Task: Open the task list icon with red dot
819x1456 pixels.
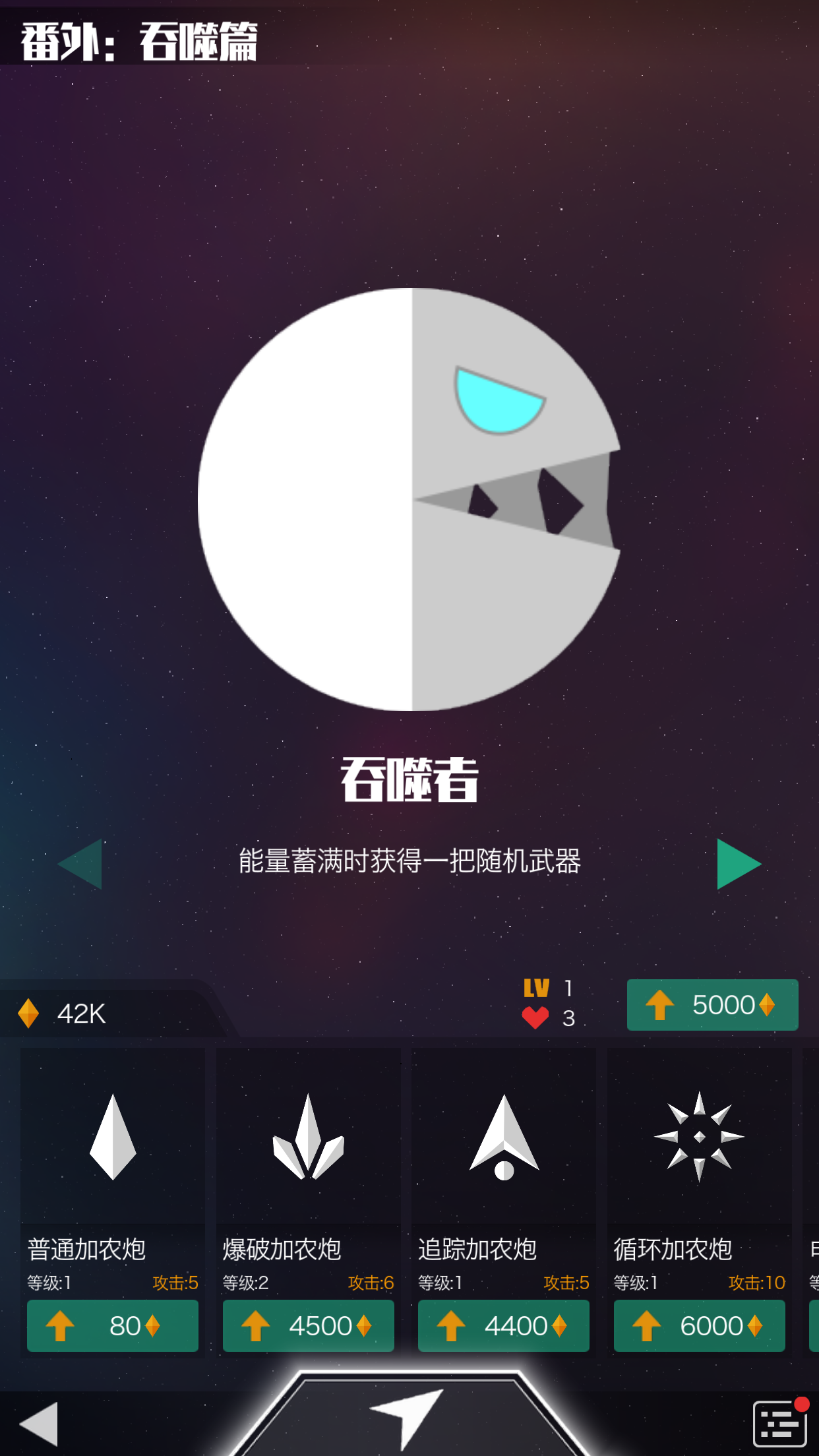Action: [x=779, y=1423]
